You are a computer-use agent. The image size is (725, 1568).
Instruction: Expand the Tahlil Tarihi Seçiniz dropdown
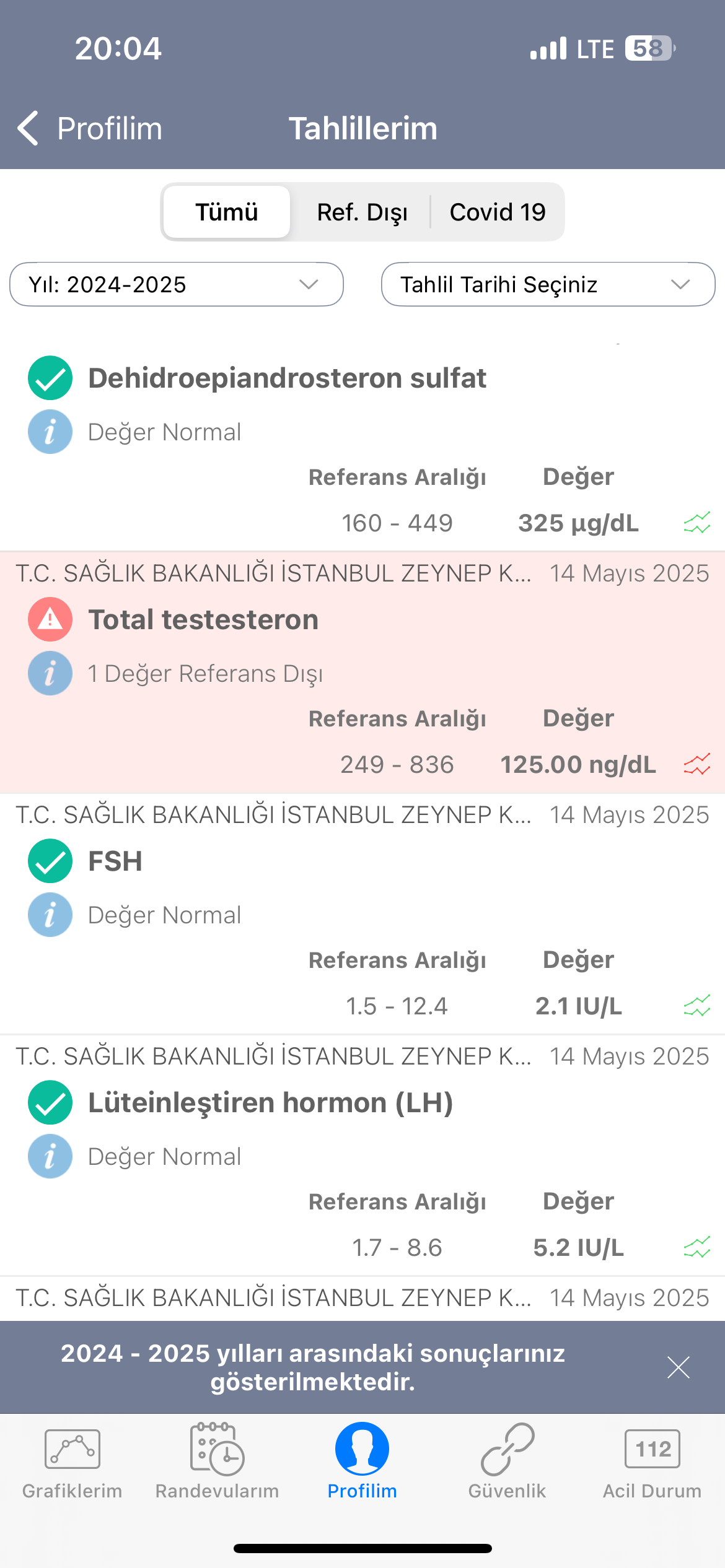[548, 284]
